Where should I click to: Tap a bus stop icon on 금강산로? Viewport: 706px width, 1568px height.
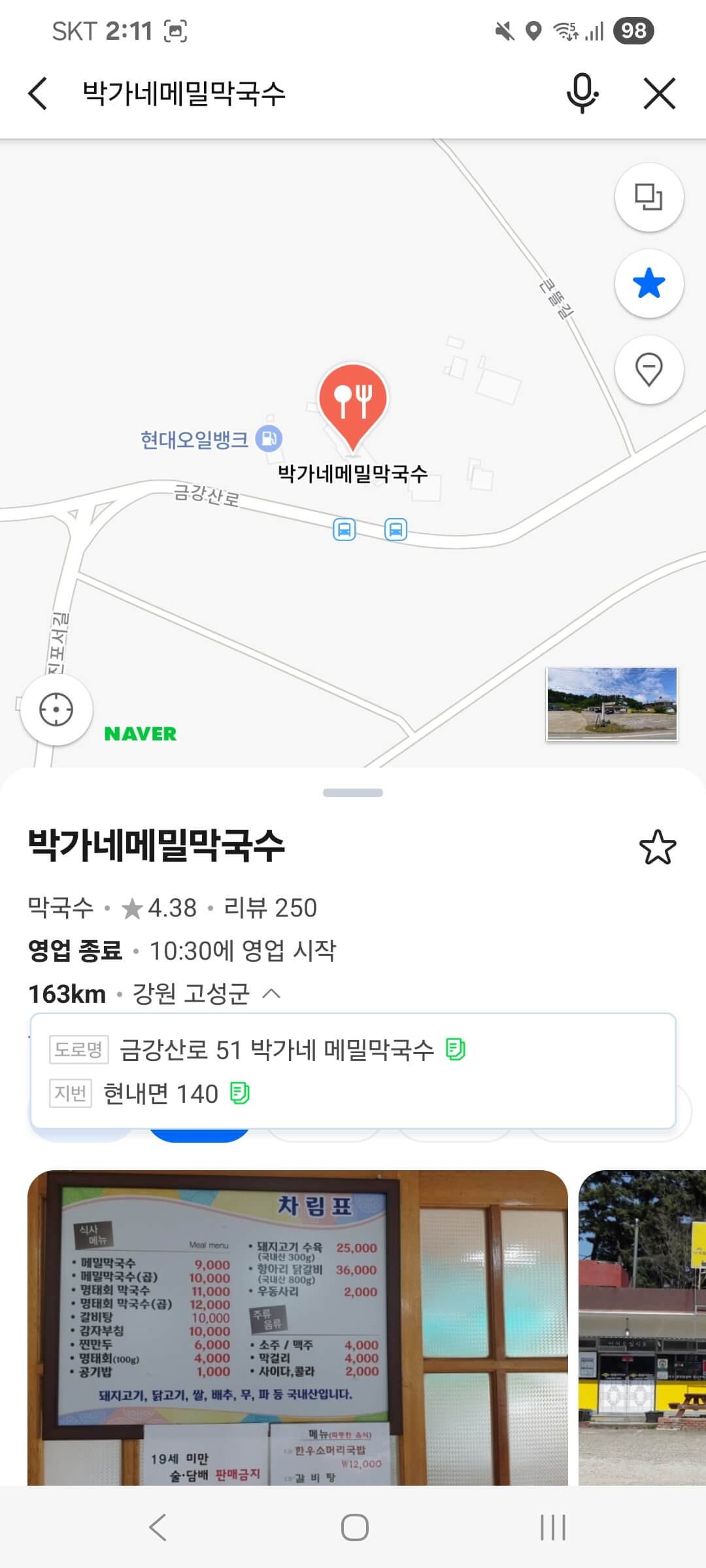point(345,530)
